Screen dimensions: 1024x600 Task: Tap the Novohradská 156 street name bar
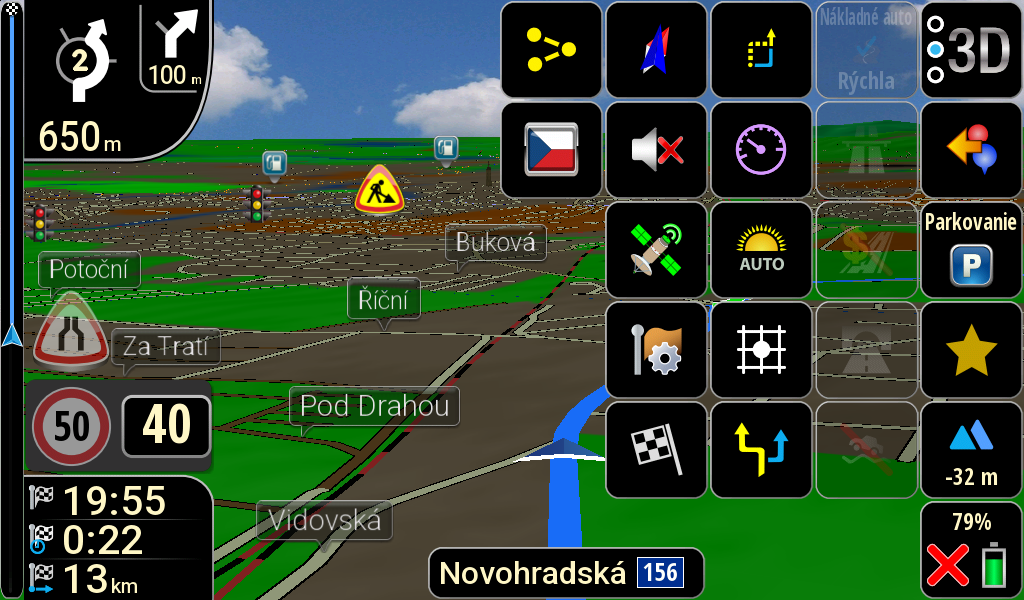[x=566, y=573]
